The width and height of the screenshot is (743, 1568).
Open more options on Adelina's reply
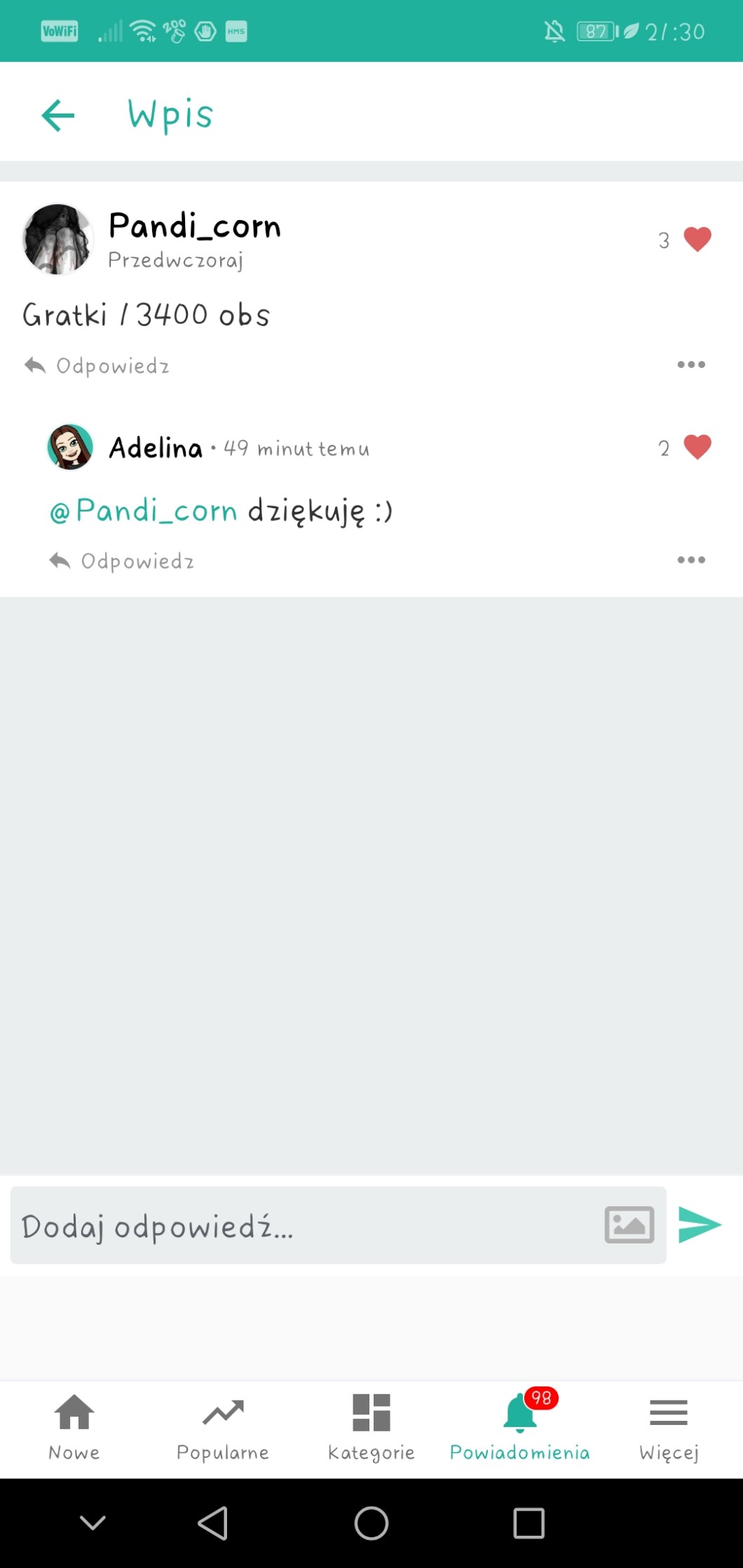pos(691,559)
